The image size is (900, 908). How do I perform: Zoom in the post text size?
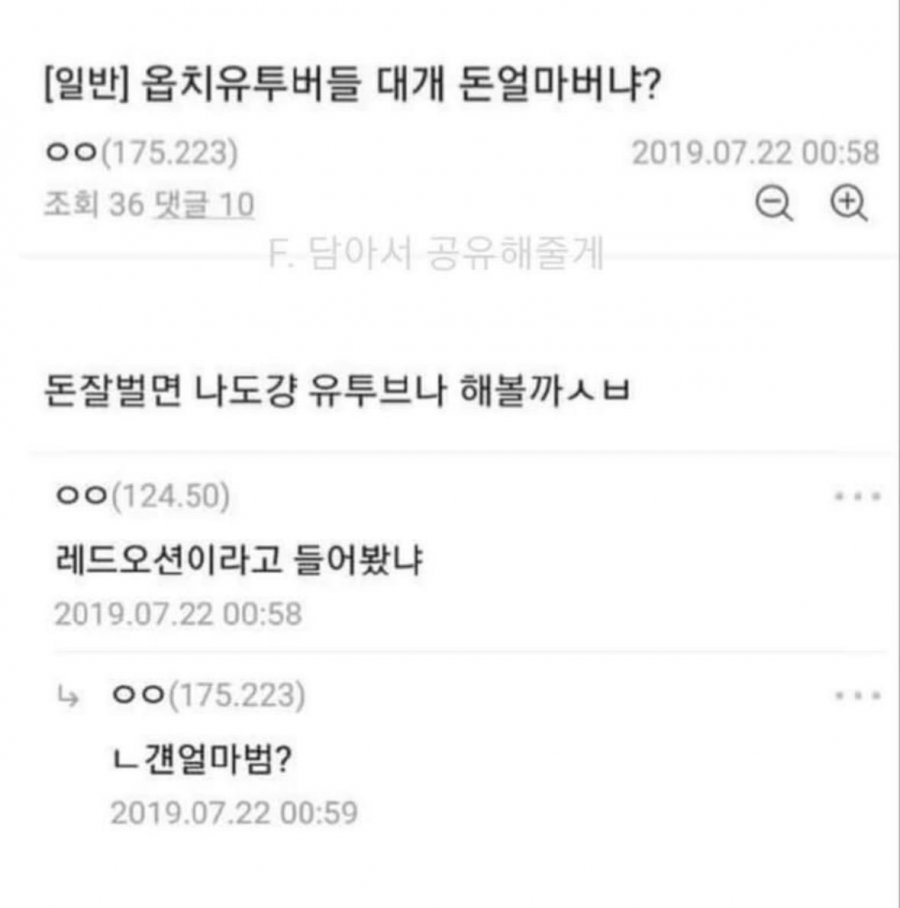(x=849, y=204)
